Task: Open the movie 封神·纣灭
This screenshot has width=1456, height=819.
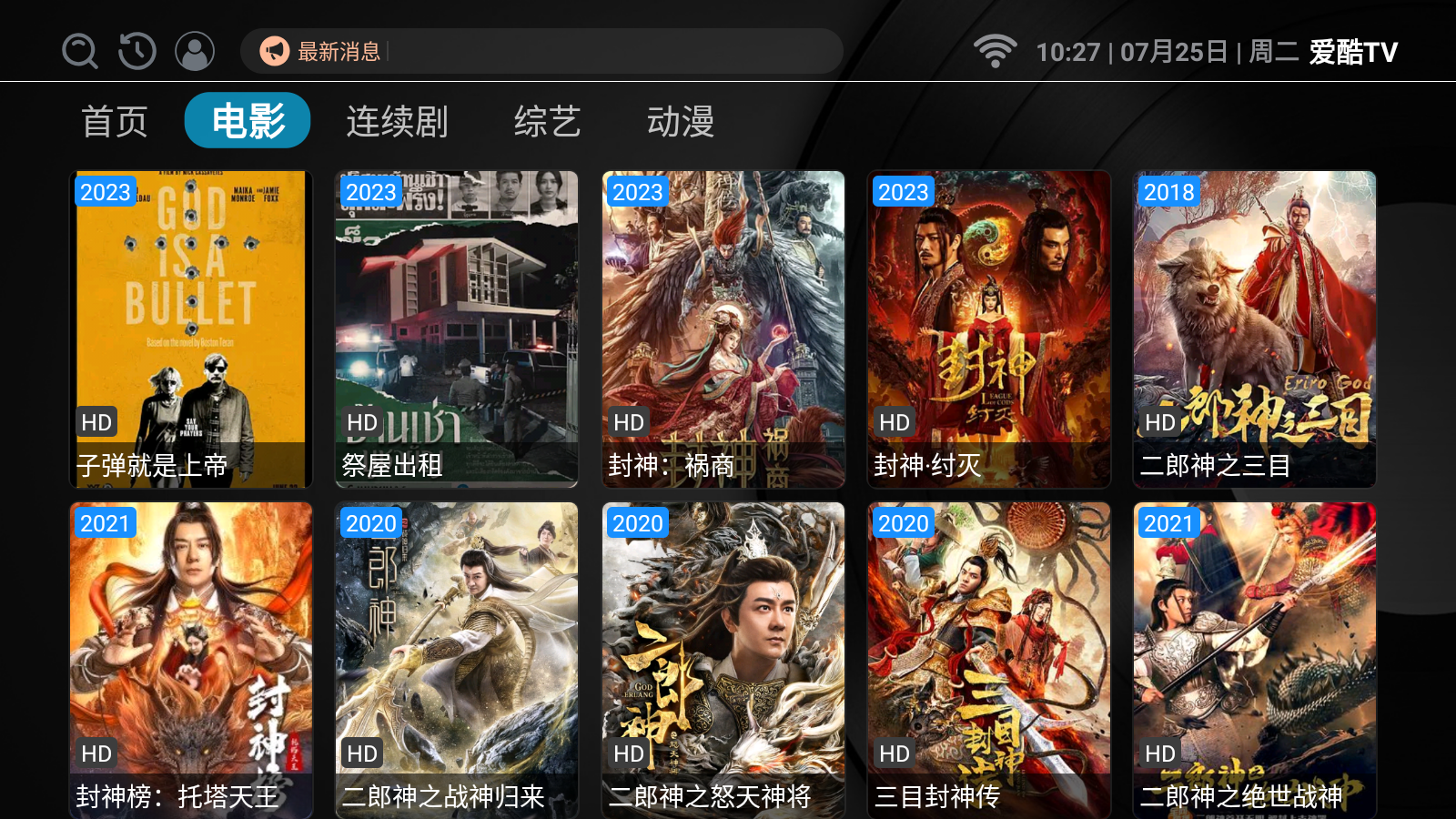Action: pos(989,329)
